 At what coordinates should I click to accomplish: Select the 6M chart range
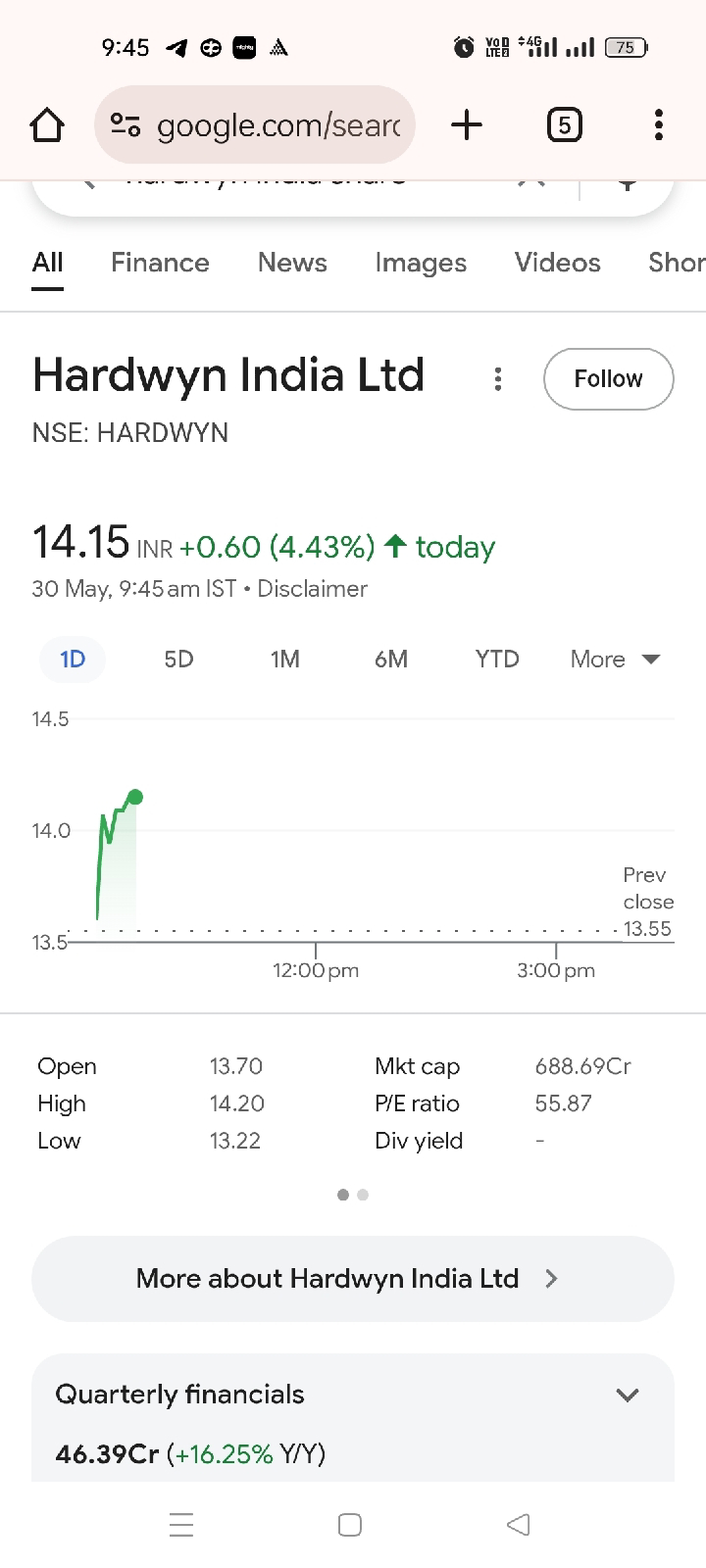pyautogui.click(x=390, y=659)
